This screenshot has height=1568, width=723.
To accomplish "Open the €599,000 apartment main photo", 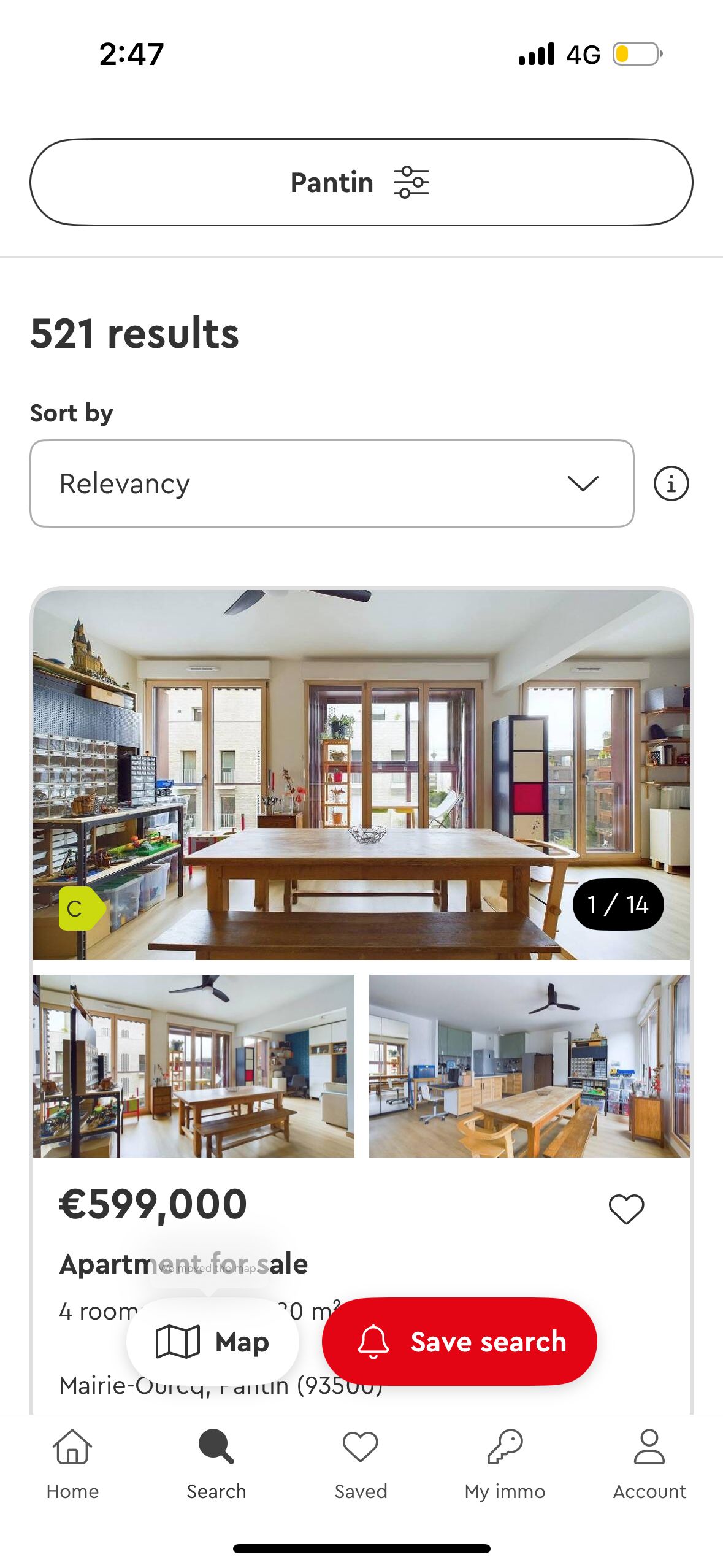I will point(361,774).
